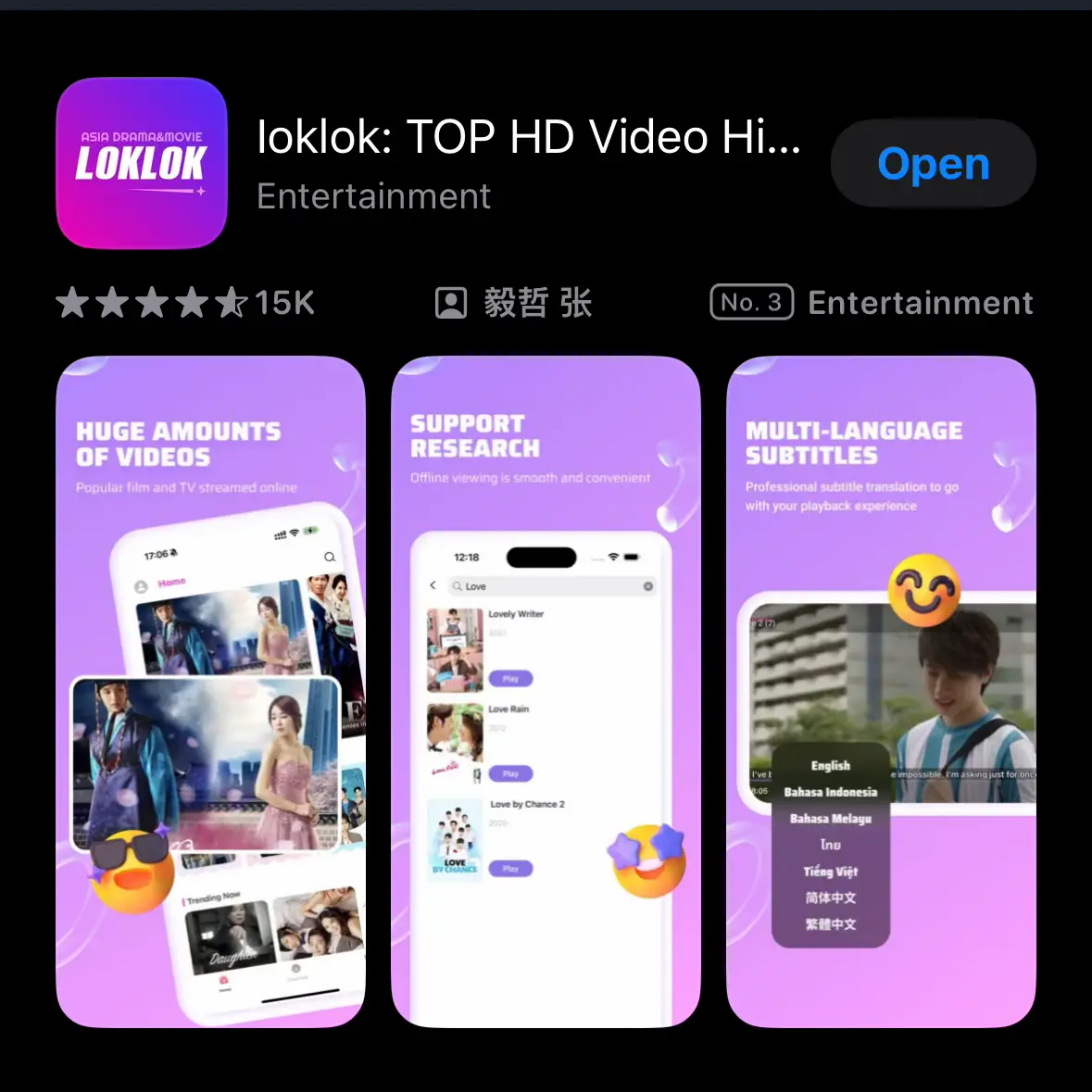
Task: Open the loklok app title
Action: coord(528,137)
